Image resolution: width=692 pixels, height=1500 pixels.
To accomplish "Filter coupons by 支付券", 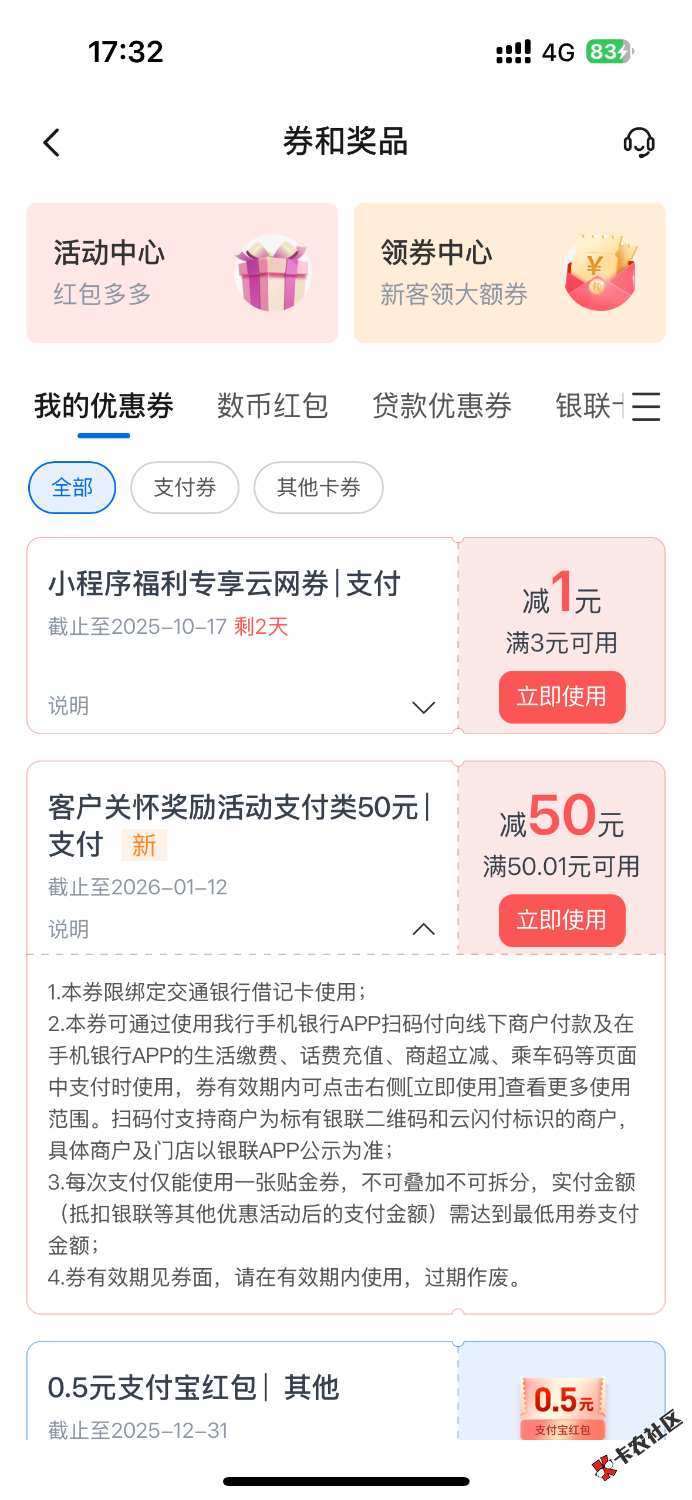I will coord(185,488).
